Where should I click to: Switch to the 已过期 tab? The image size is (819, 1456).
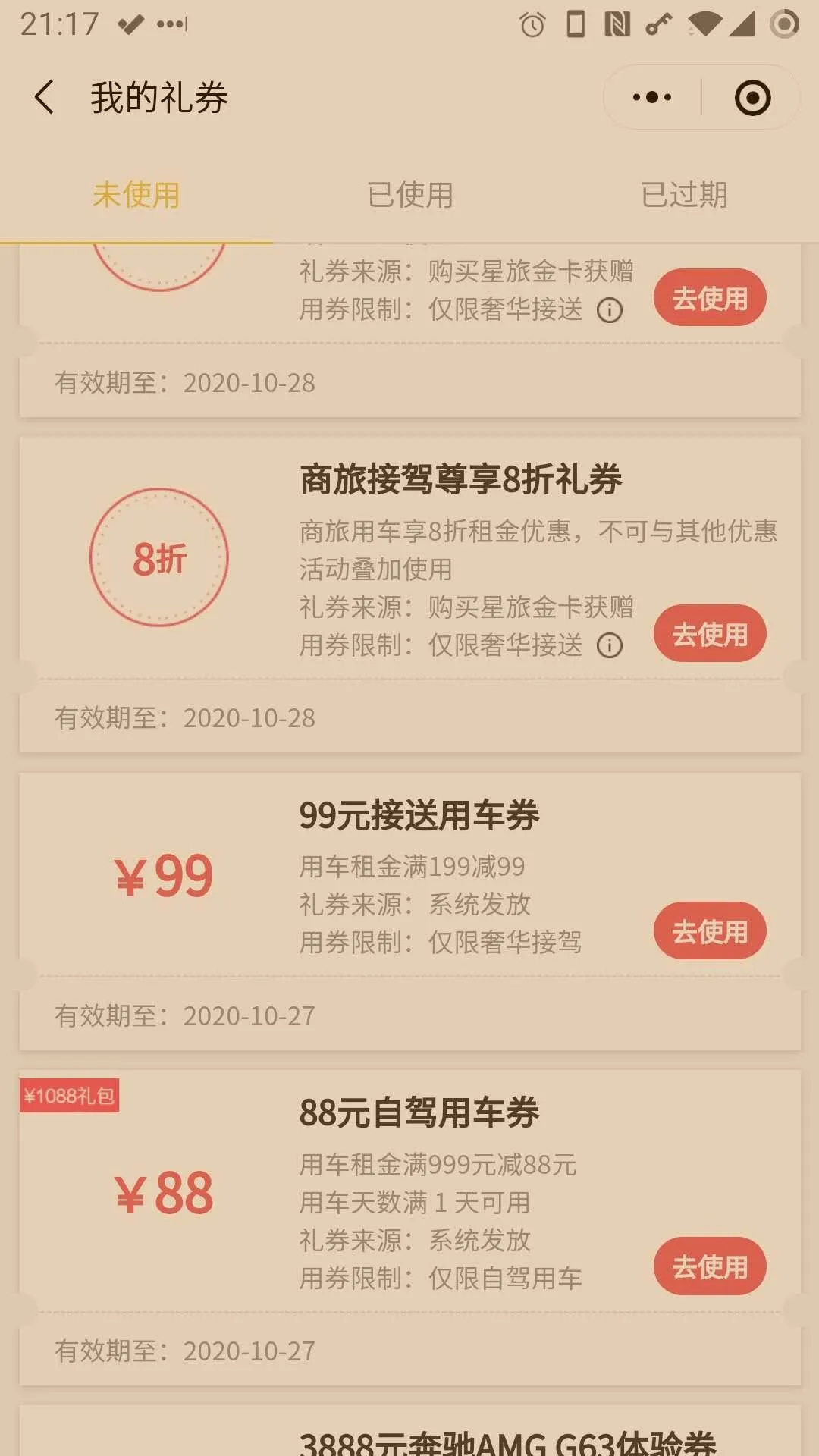[x=684, y=195]
